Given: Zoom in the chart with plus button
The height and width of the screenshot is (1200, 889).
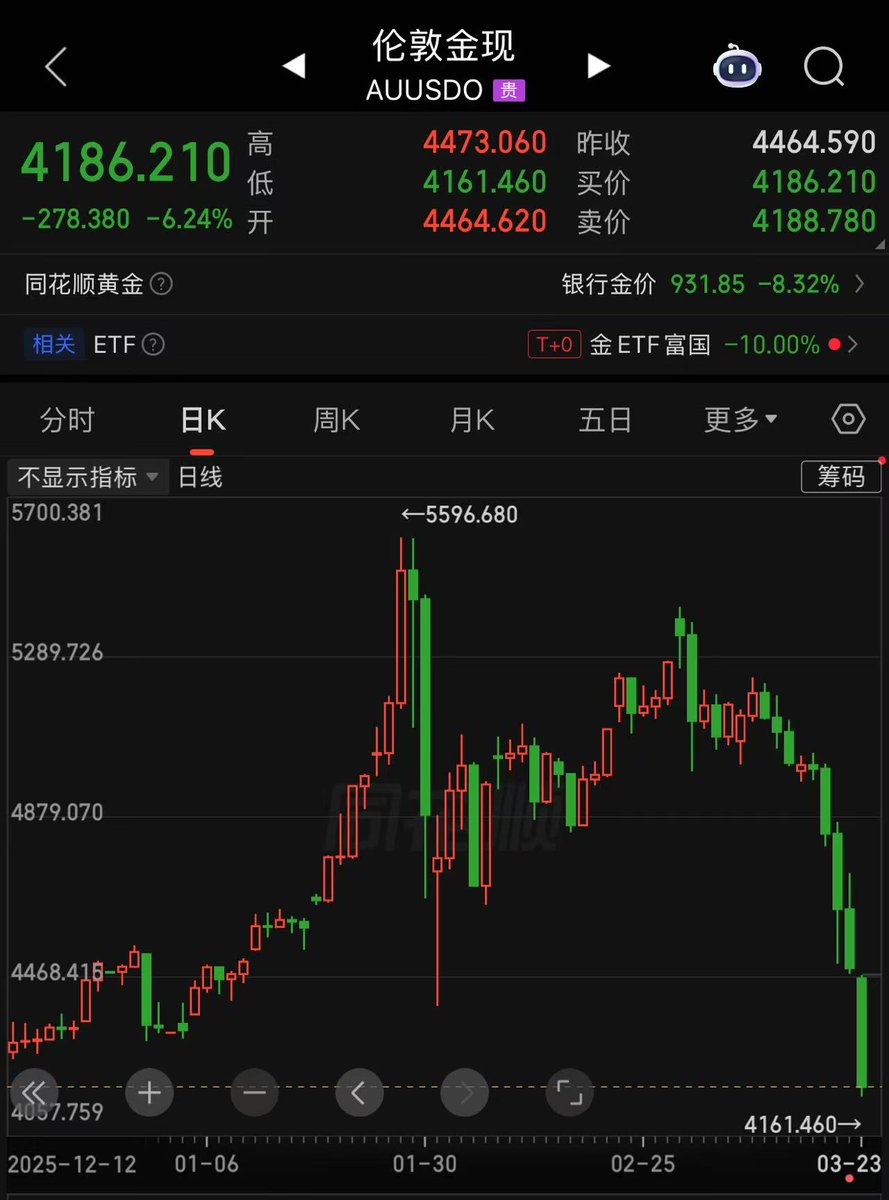Looking at the screenshot, I should (149, 1093).
